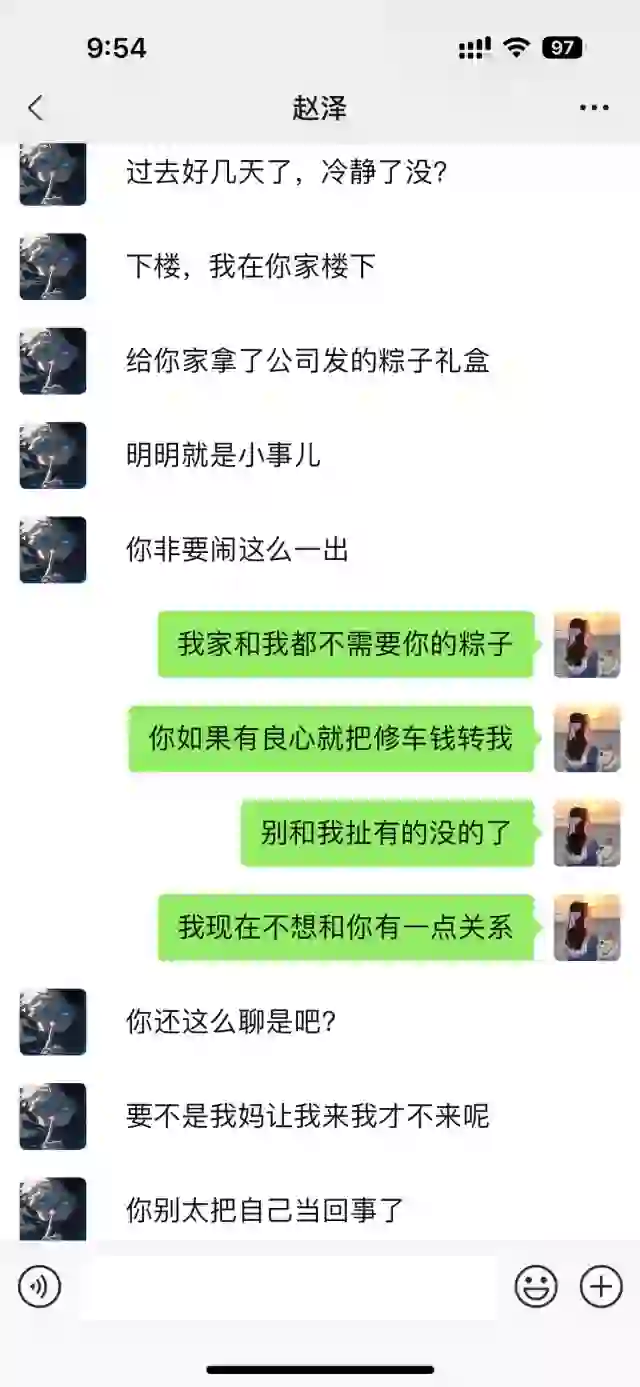Open the three-dot chat options menu
640x1387 pixels.
pos(594,108)
